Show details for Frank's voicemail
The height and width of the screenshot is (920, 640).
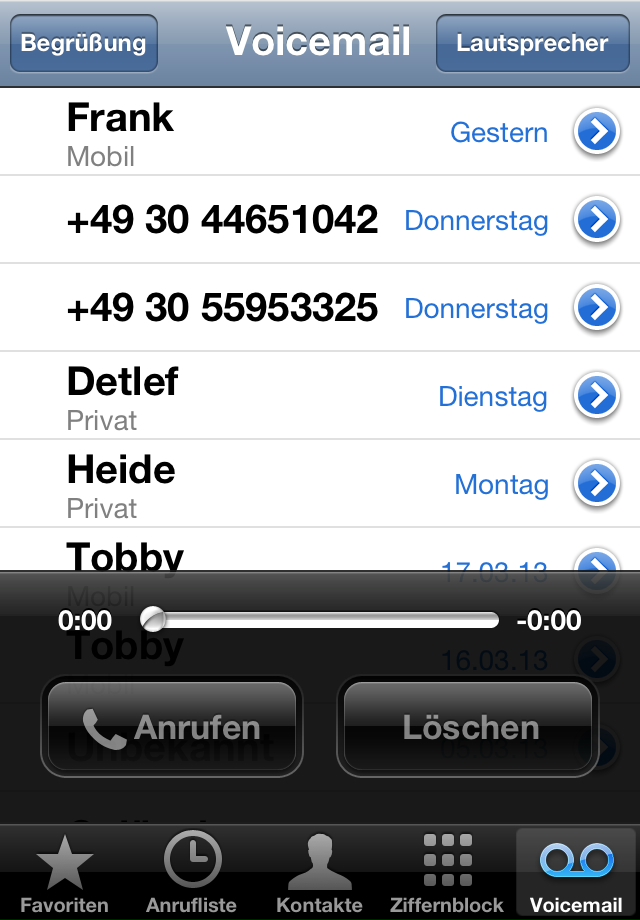(x=596, y=133)
